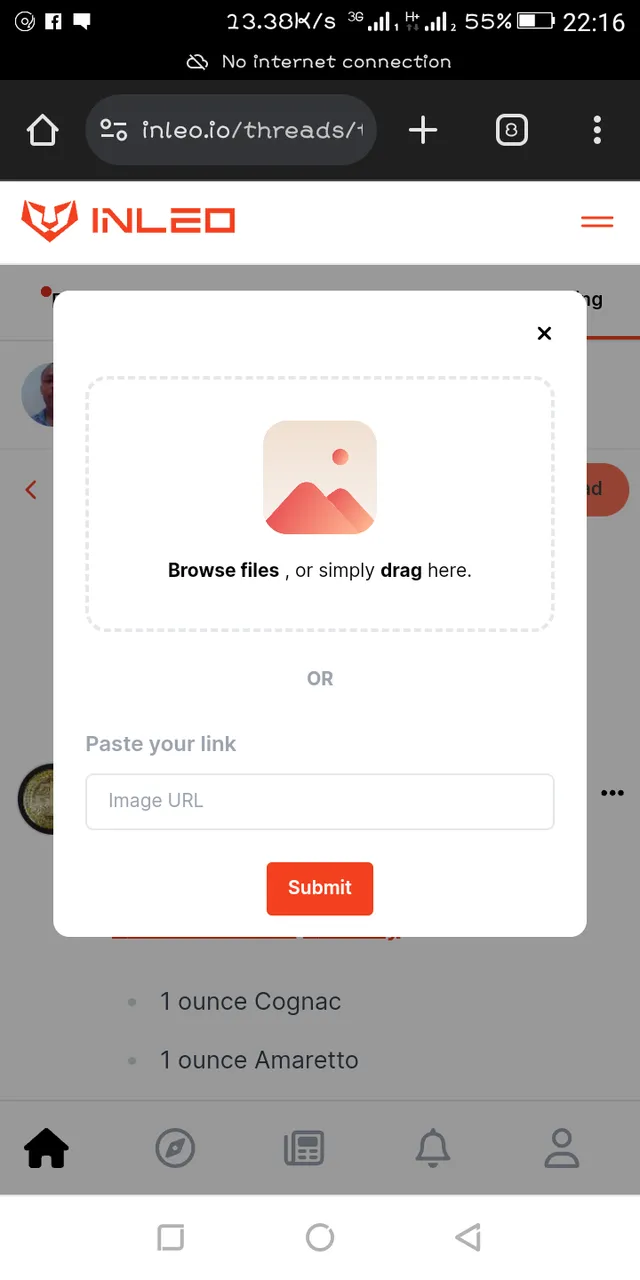Tap the browser address bar

point(231,130)
